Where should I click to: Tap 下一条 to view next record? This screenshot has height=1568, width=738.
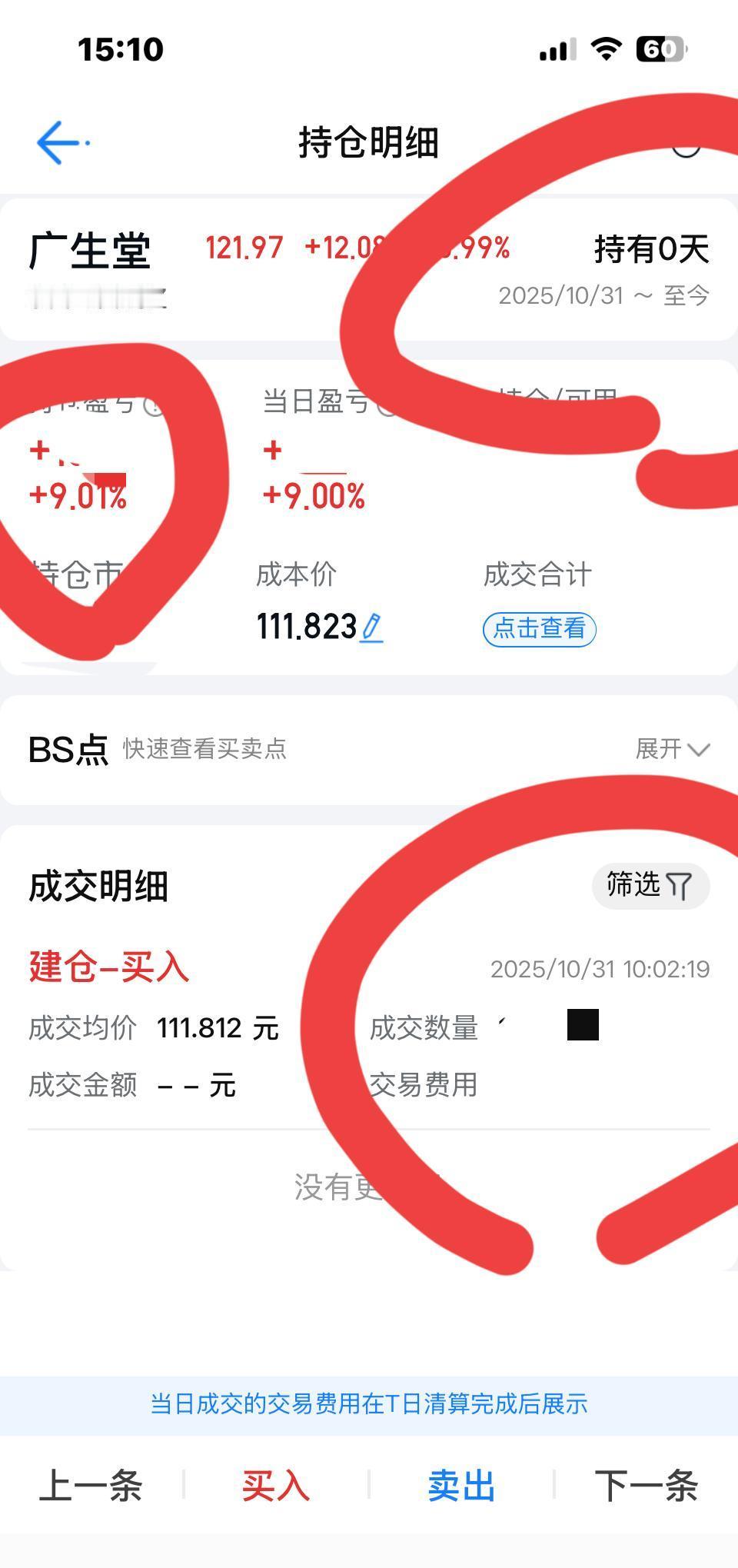pyautogui.click(x=647, y=1486)
